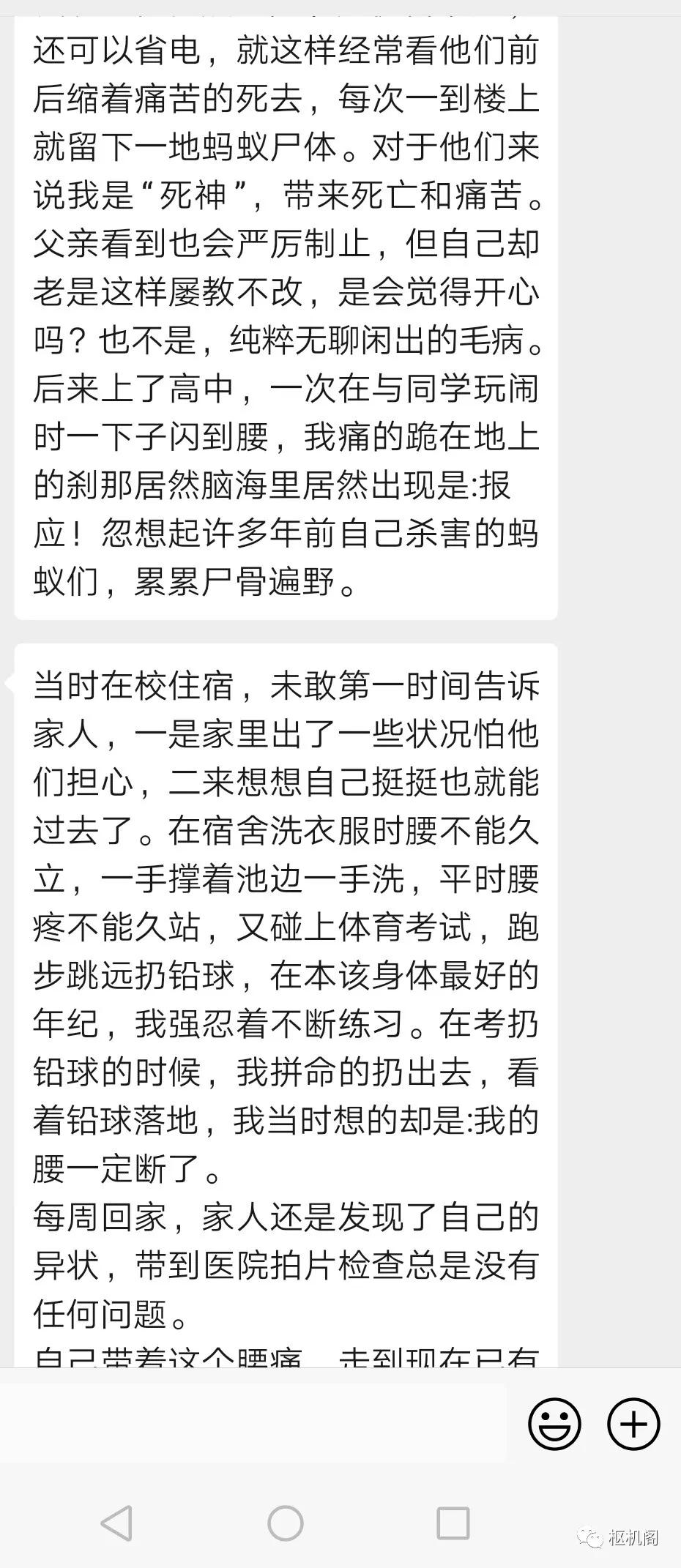
Task: Open the plus attachment menu
Action: pyautogui.click(x=633, y=1424)
